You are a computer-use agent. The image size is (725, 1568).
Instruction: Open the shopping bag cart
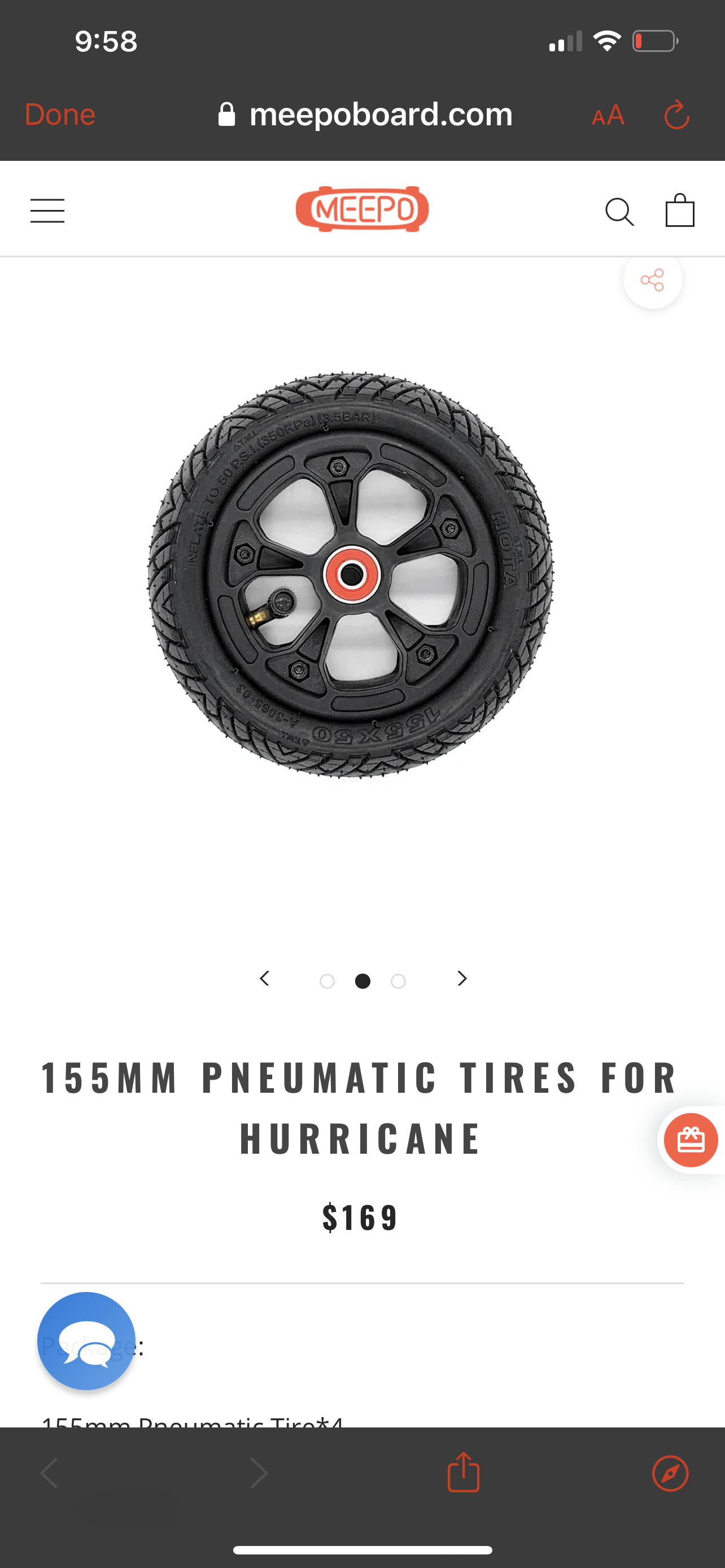click(x=679, y=210)
